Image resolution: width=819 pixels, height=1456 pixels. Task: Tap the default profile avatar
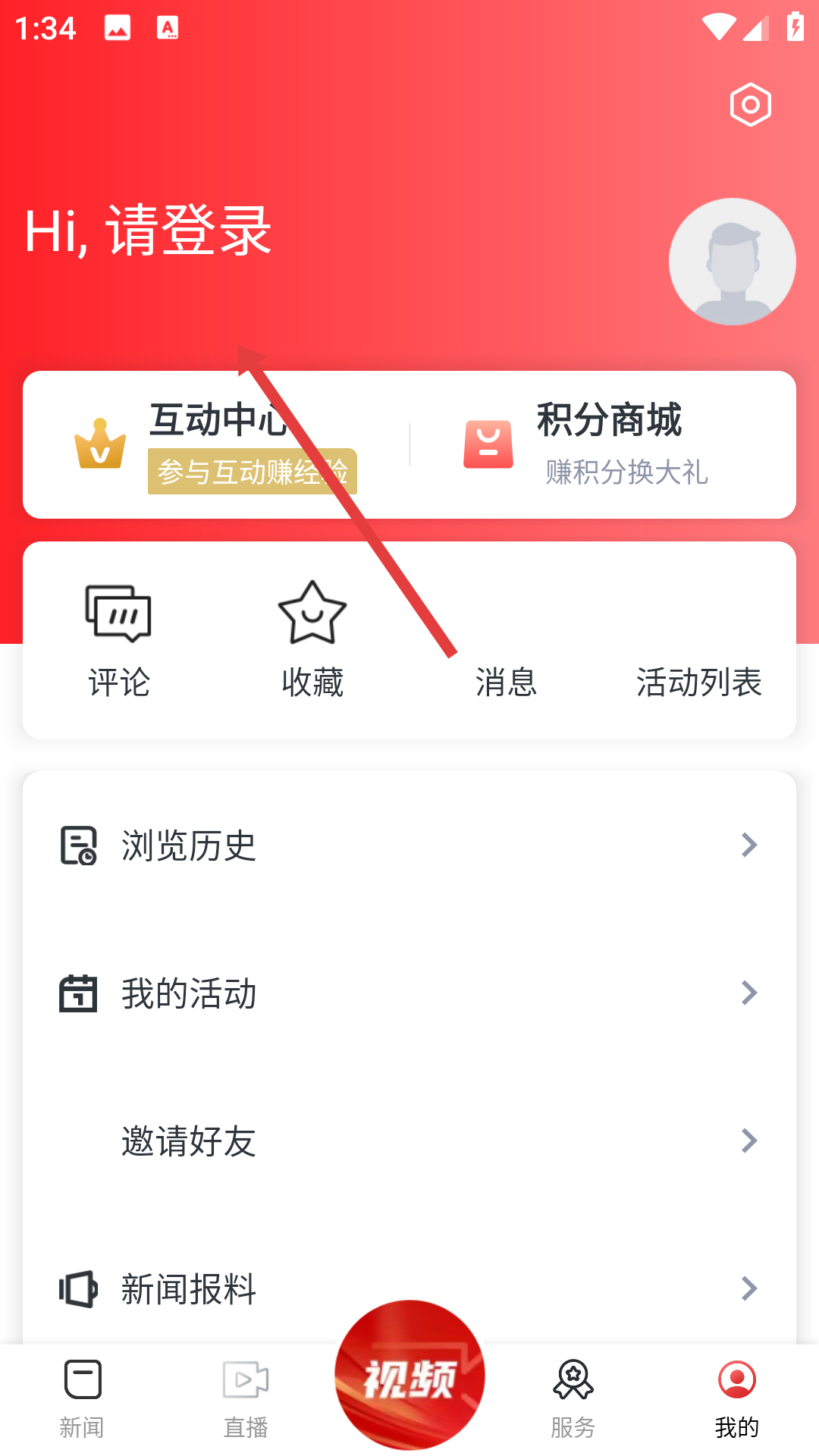[732, 262]
